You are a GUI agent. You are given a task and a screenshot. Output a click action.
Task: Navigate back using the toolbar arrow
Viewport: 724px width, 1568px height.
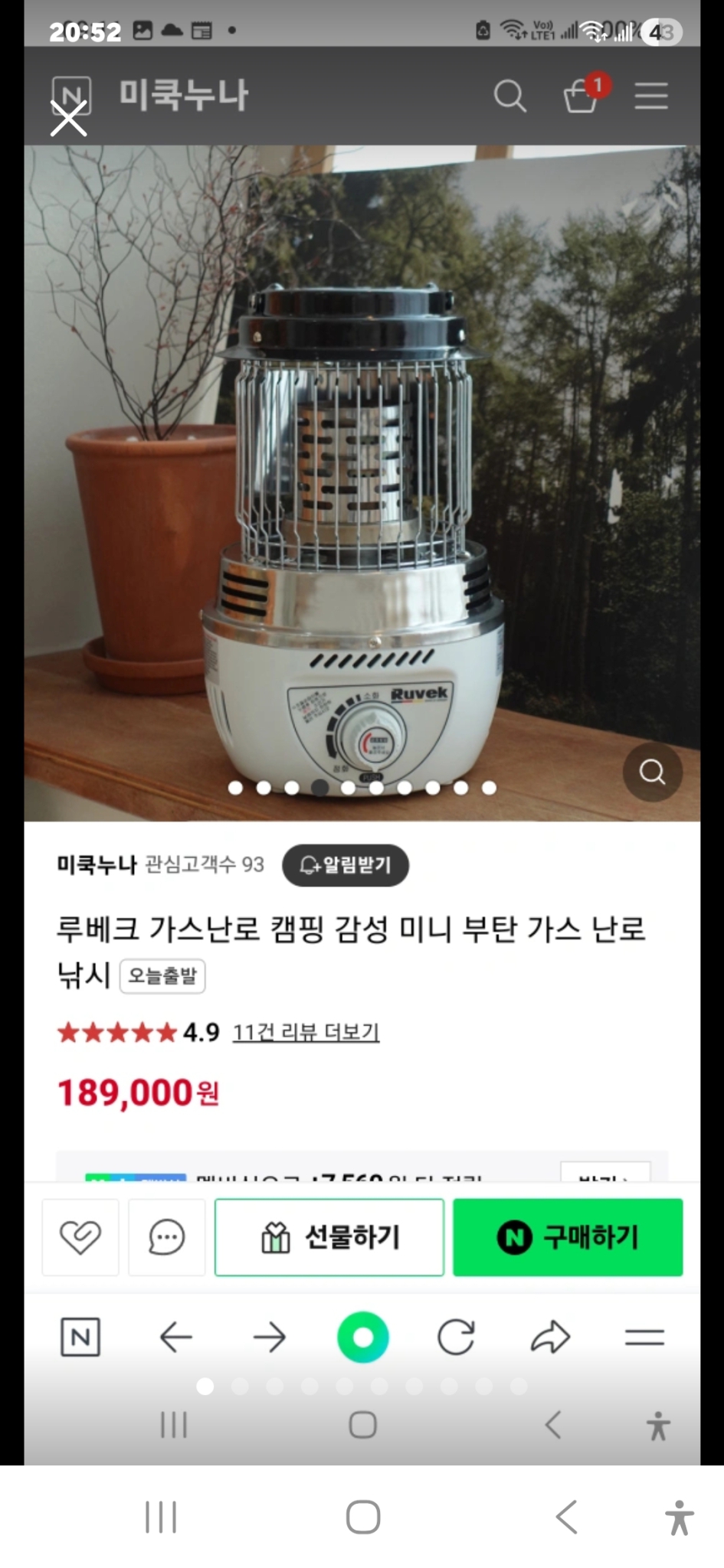pyautogui.click(x=177, y=1337)
